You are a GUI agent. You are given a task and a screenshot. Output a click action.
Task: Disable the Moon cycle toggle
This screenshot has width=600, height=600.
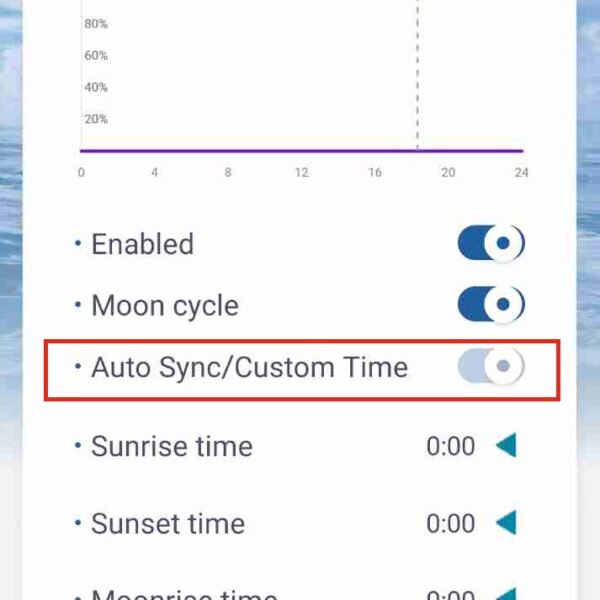(x=491, y=304)
